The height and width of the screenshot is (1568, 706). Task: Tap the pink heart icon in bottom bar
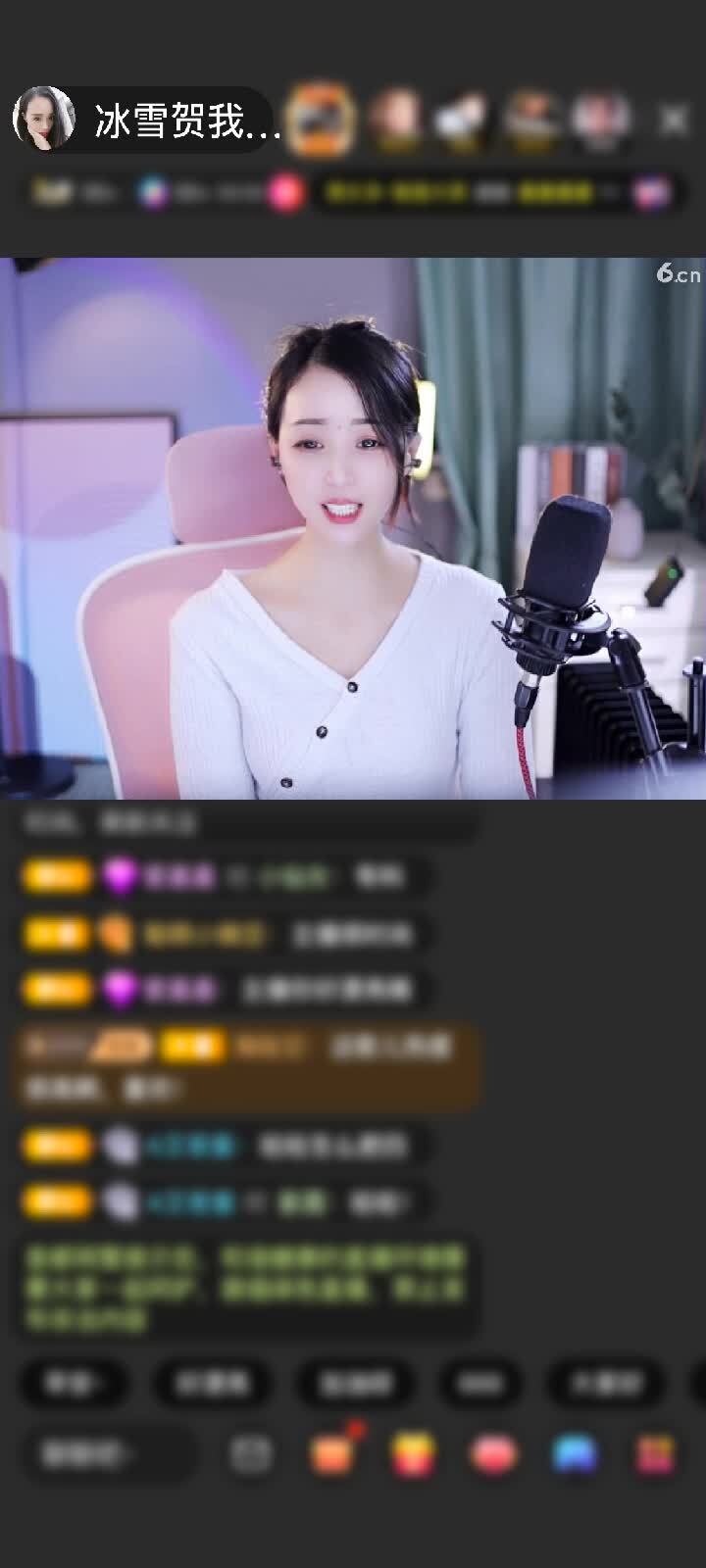point(494,1454)
